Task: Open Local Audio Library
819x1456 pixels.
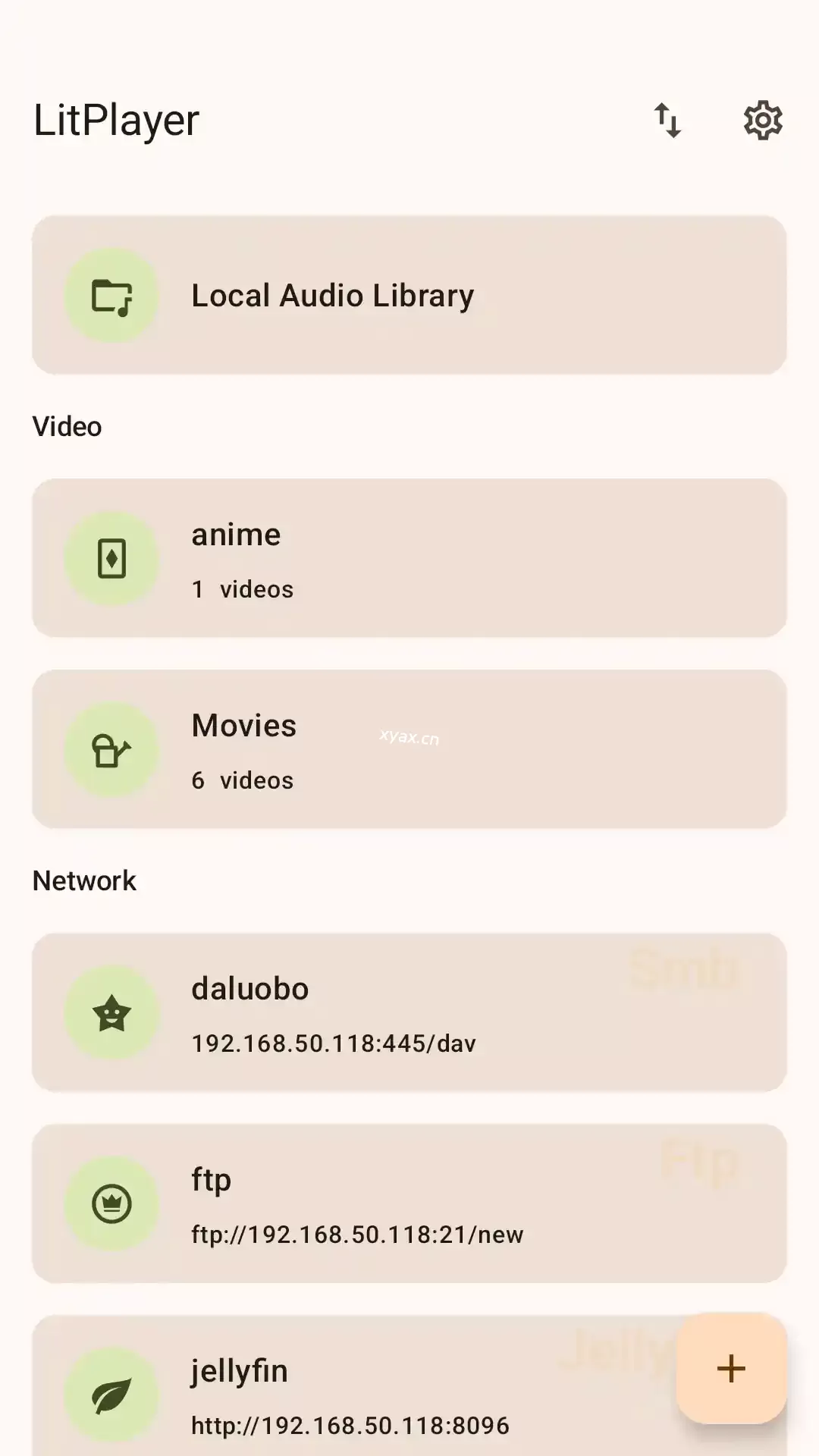Action: pos(409,295)
